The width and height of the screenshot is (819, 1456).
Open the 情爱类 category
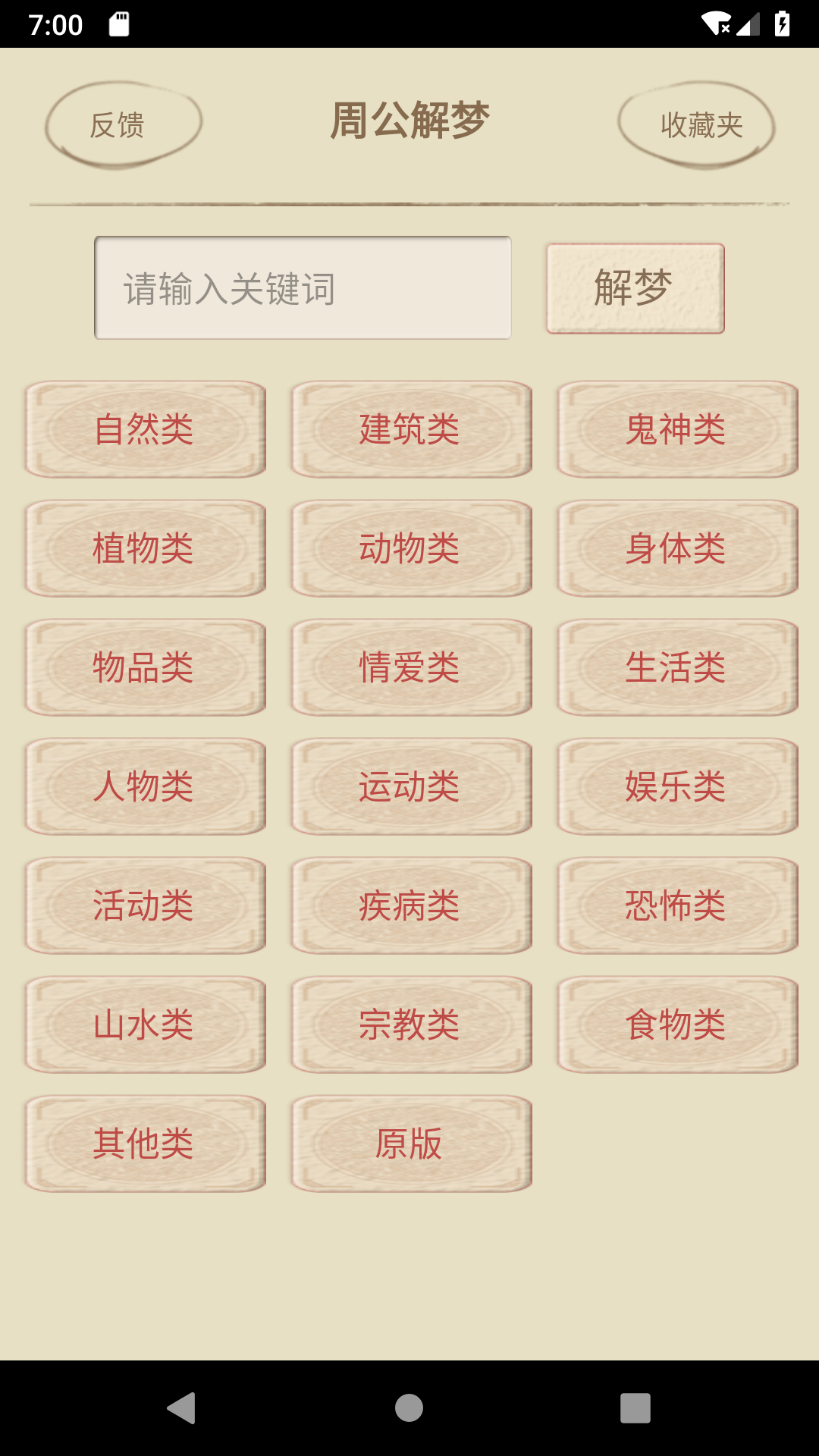pyautogui.click(x=411, y=667)
